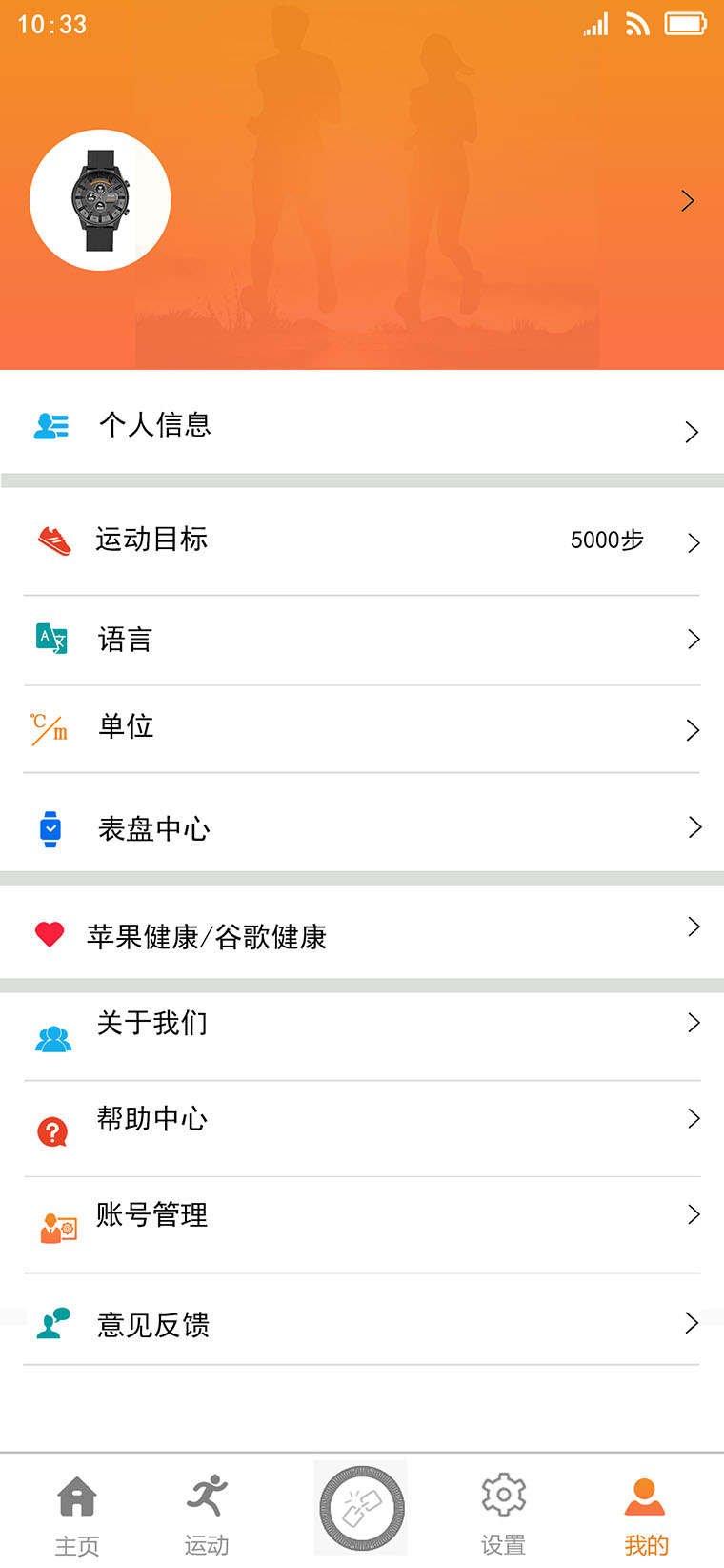
Task: Tap the language translation icon
Action: (54, 637)
